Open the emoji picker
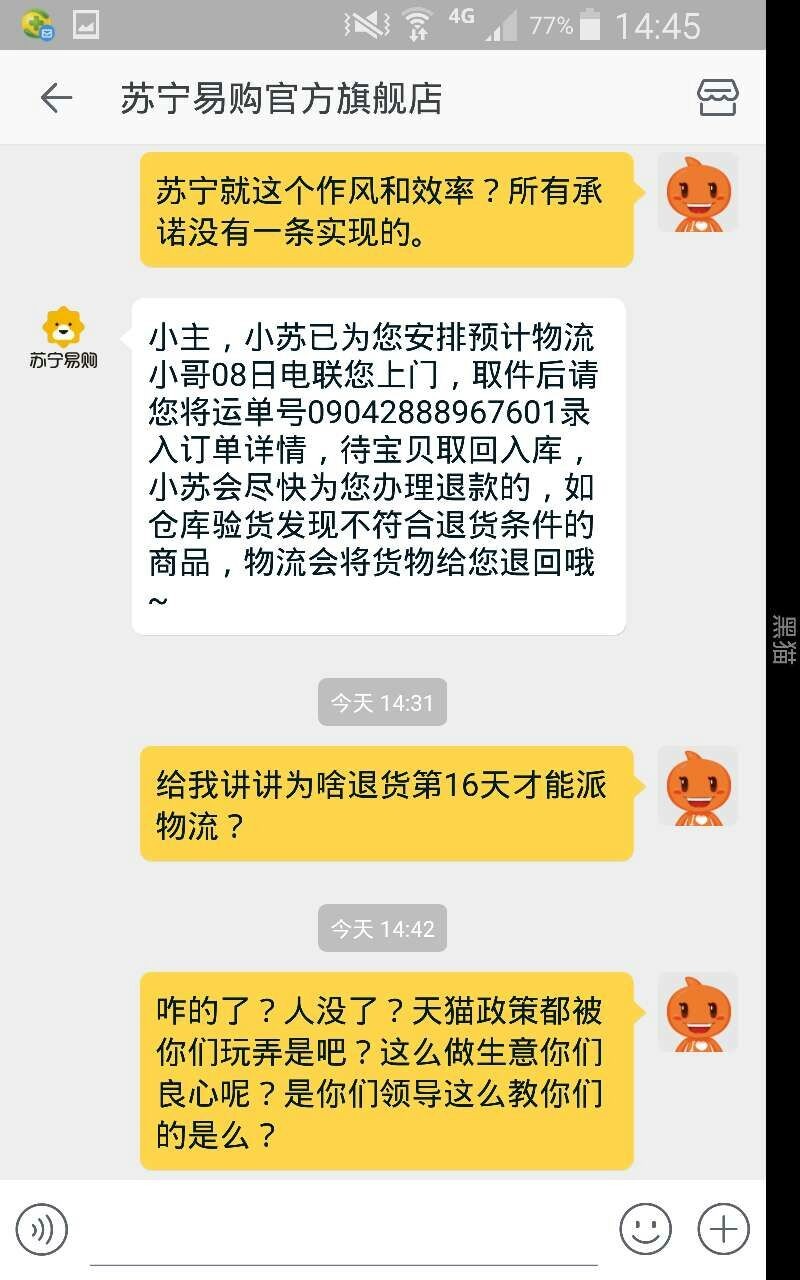This screenshot has width=800, height=1280. click(x=645, y=1229)
